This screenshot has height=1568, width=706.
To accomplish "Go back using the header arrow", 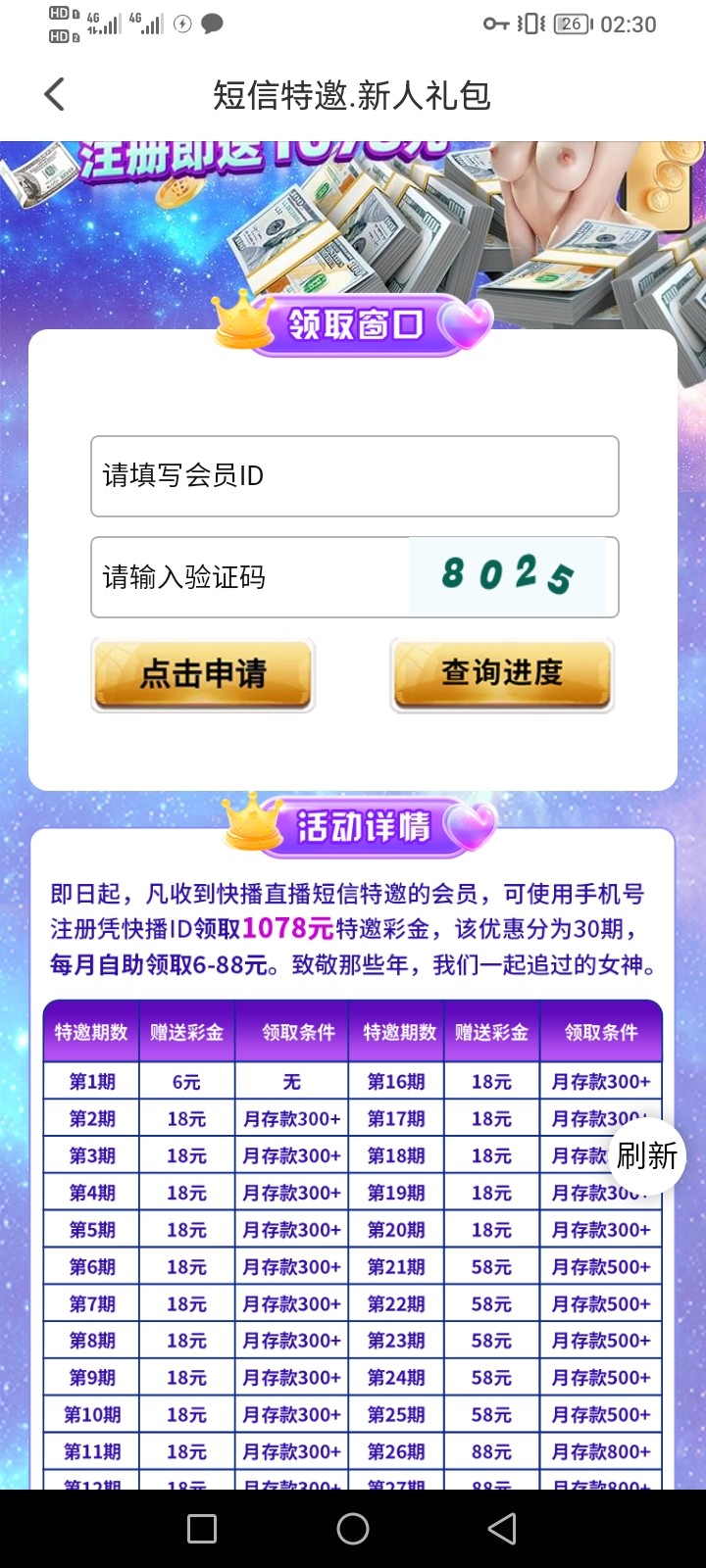I will [55, 95].
